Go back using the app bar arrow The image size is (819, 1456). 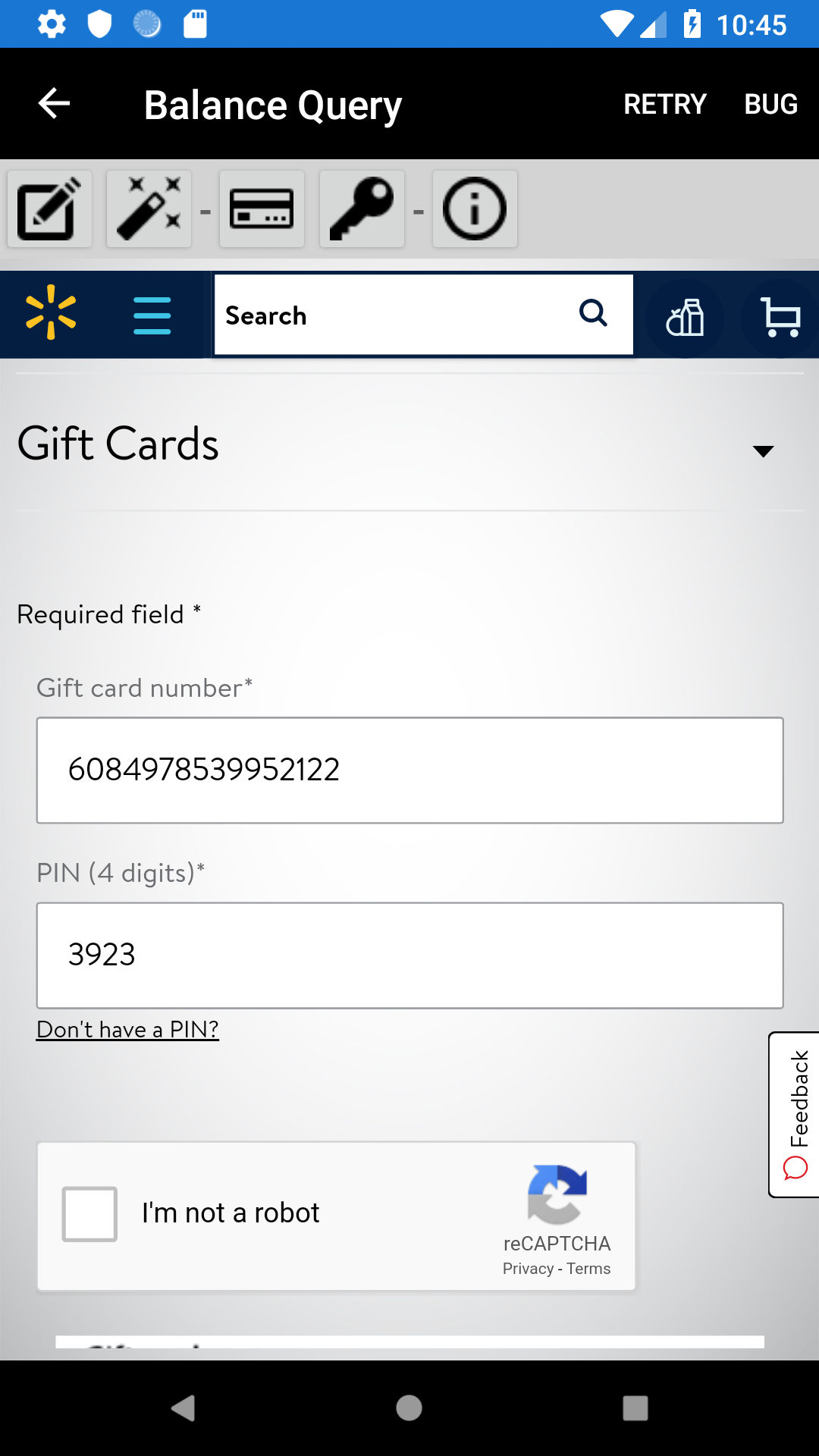[x=54, y=104]
